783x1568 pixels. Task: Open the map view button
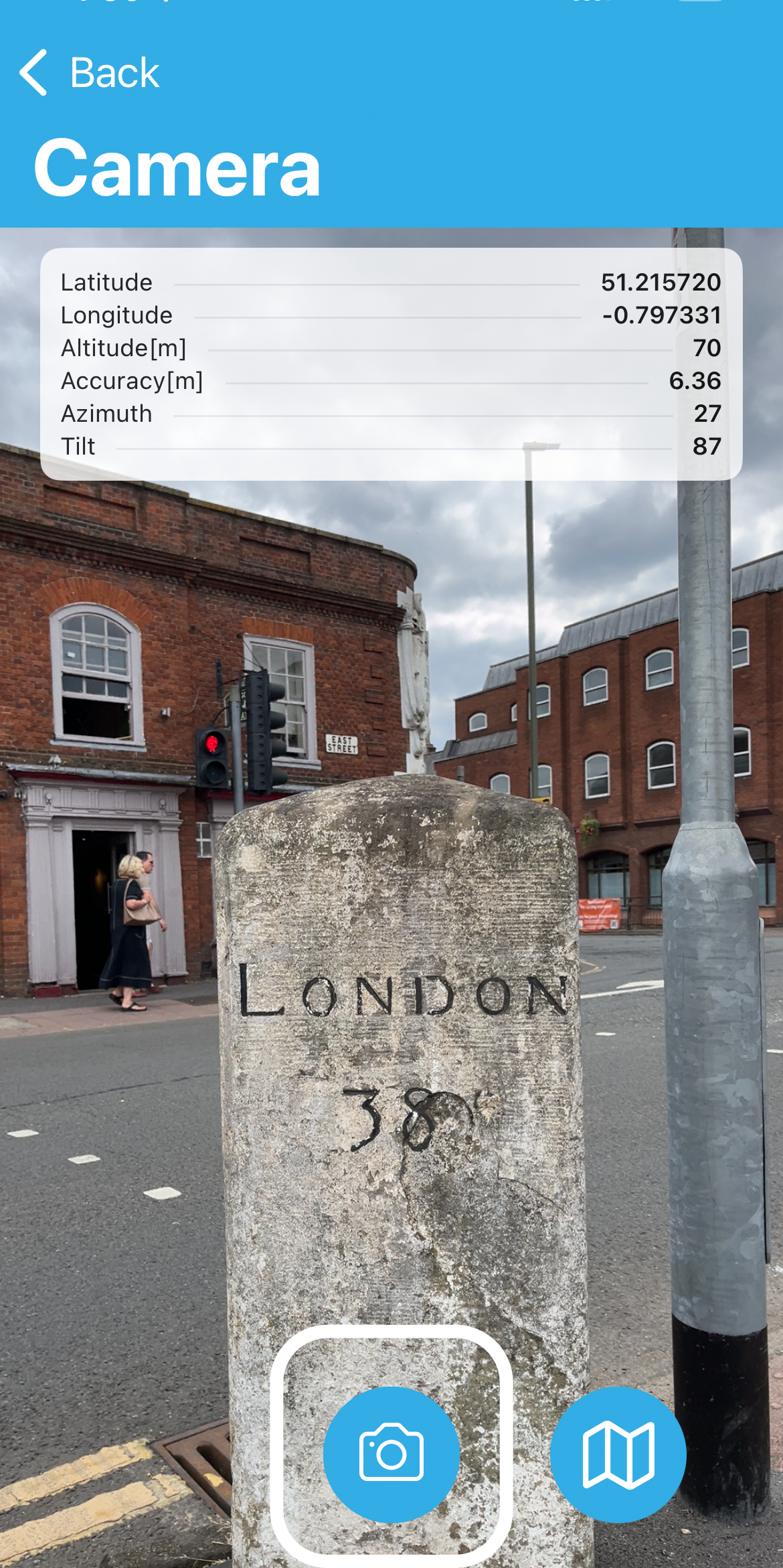(x=618, y=1454)
